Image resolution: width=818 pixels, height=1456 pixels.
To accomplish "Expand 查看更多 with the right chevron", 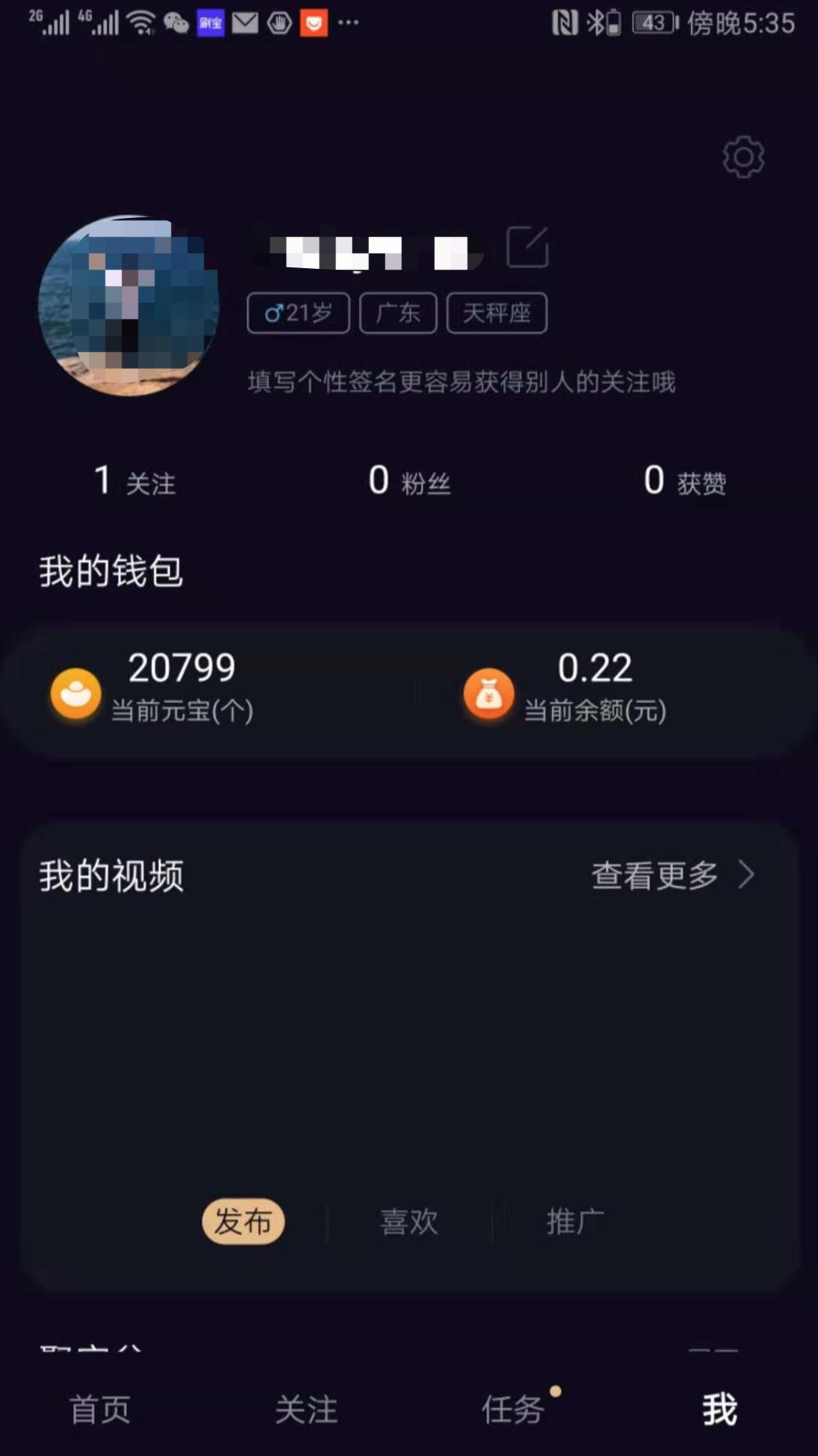I will coord(672,876).
